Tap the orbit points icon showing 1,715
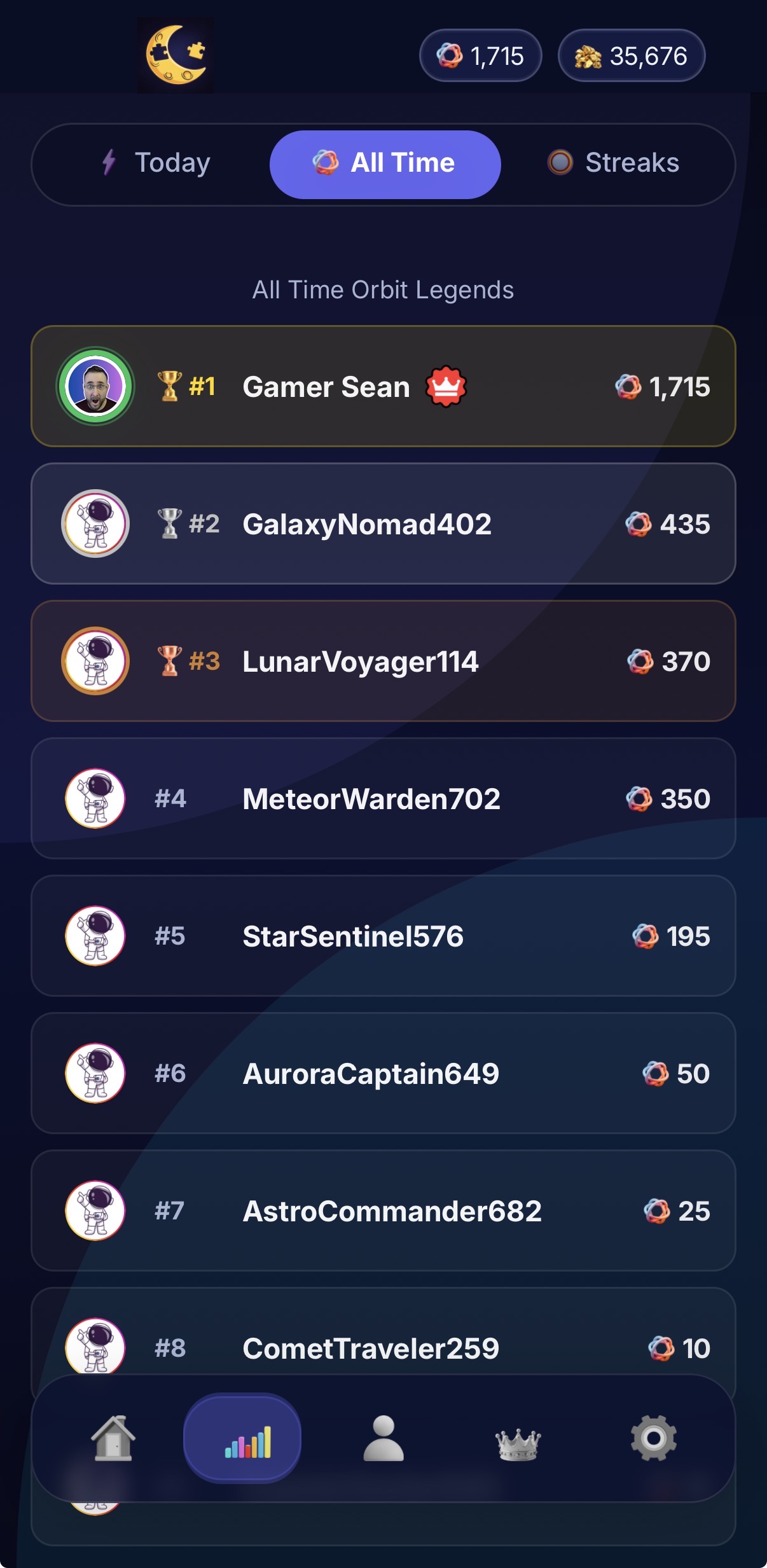767x1568 pixels. (x=449, y=56)
